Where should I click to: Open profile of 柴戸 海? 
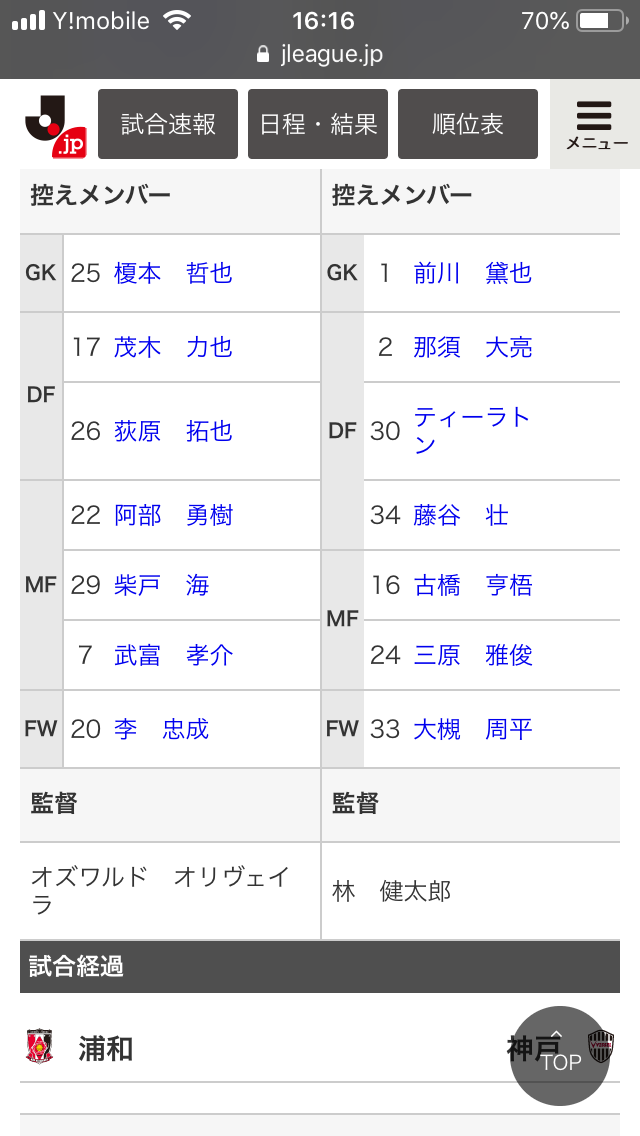(161, 585)
